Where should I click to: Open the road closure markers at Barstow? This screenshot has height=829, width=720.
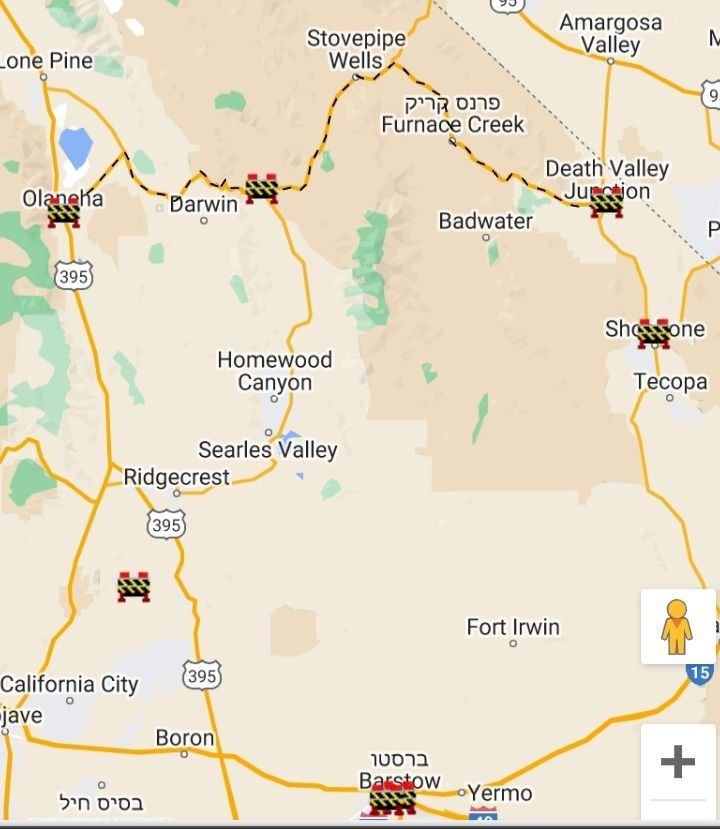tap(392, 798)
